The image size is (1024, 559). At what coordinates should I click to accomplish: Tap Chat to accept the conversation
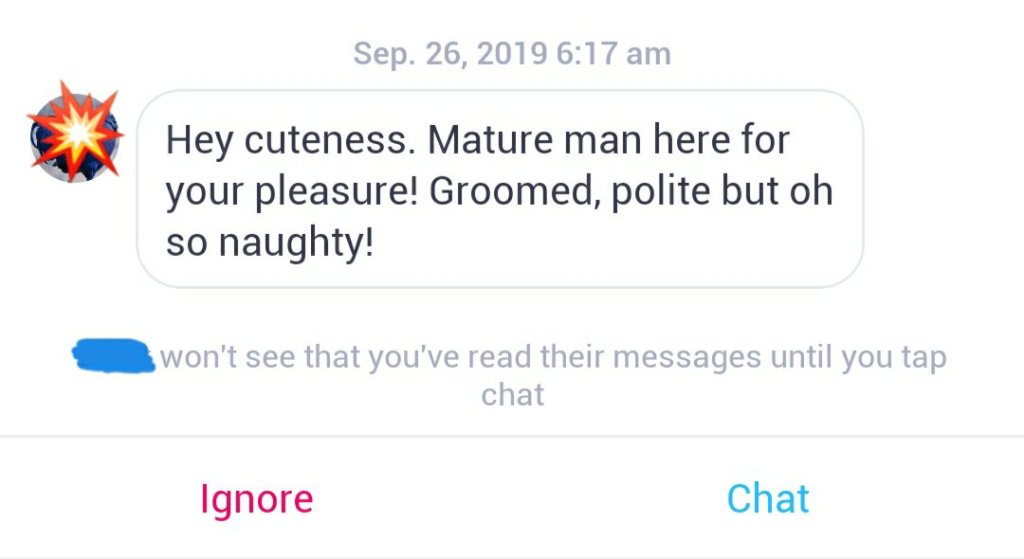pyautogui.click(x=767, y=498)
